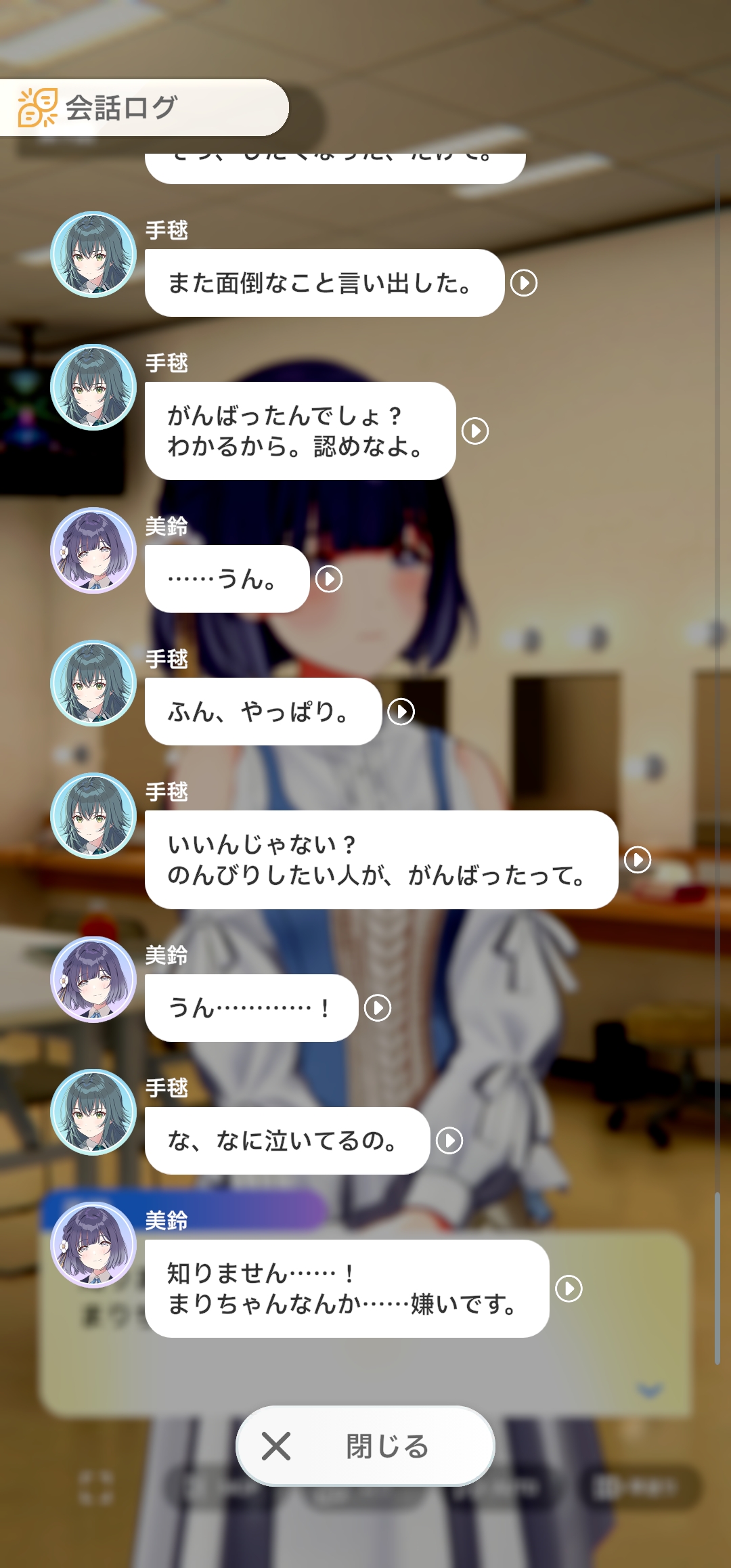Play voice for ……うん。 line
The height and width of the screenshot is (1568, 731).
point(329,580)
